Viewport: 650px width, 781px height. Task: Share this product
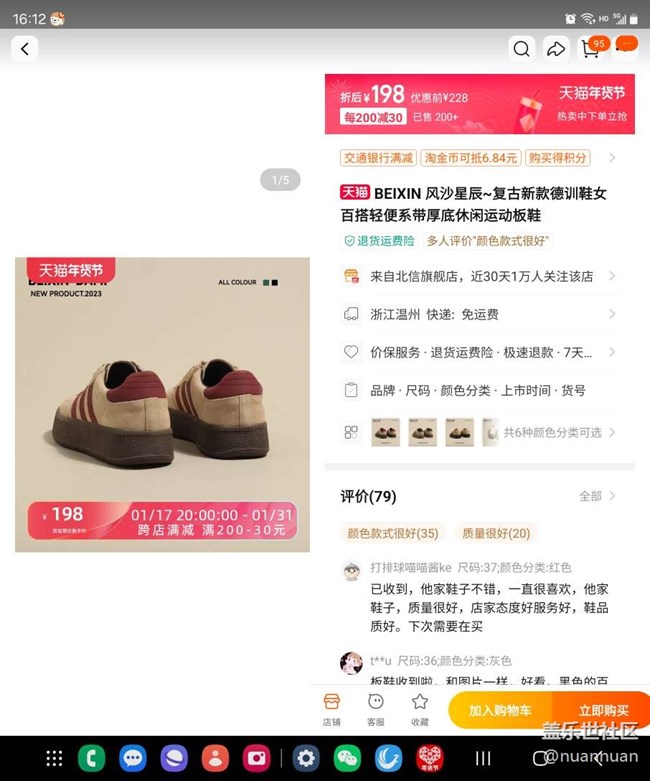pyautogui.click(x=555, y=48)
